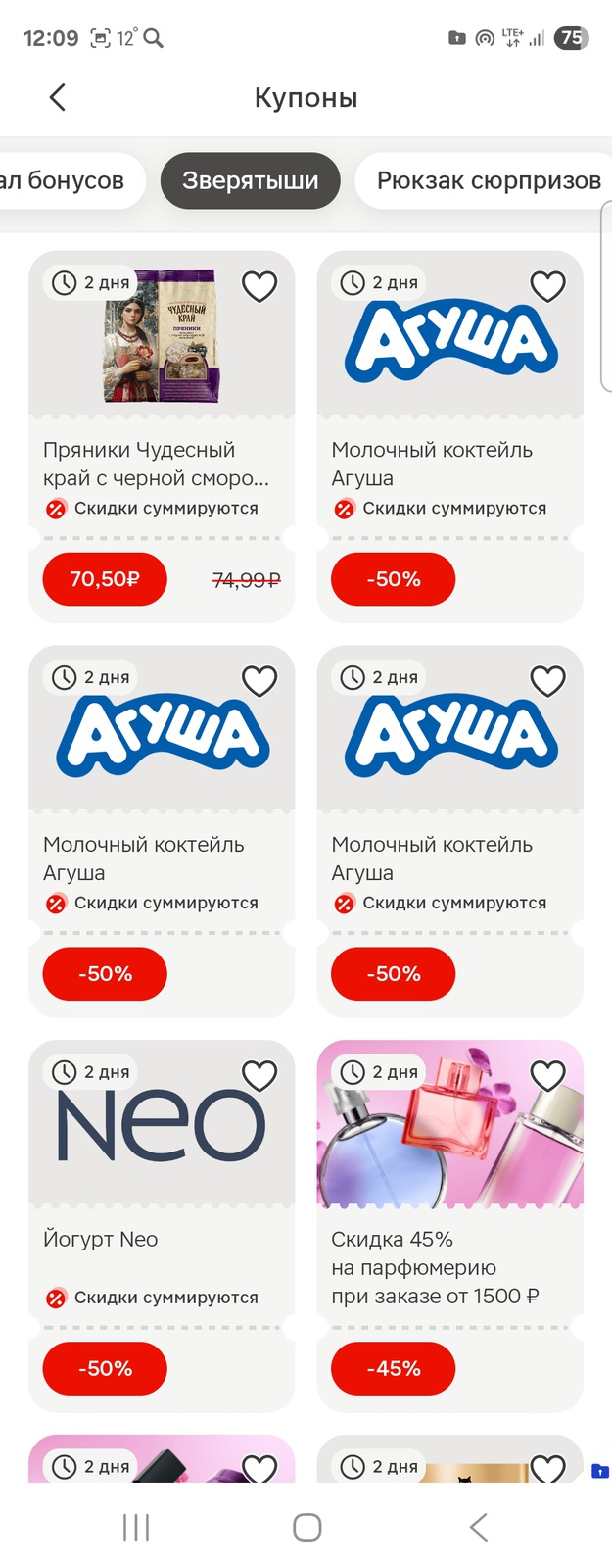Open the Йогурт Neo coupon card
The height and width of the screenshot is (1568, 612).
pyautogui.click(x=162, y=1239)
